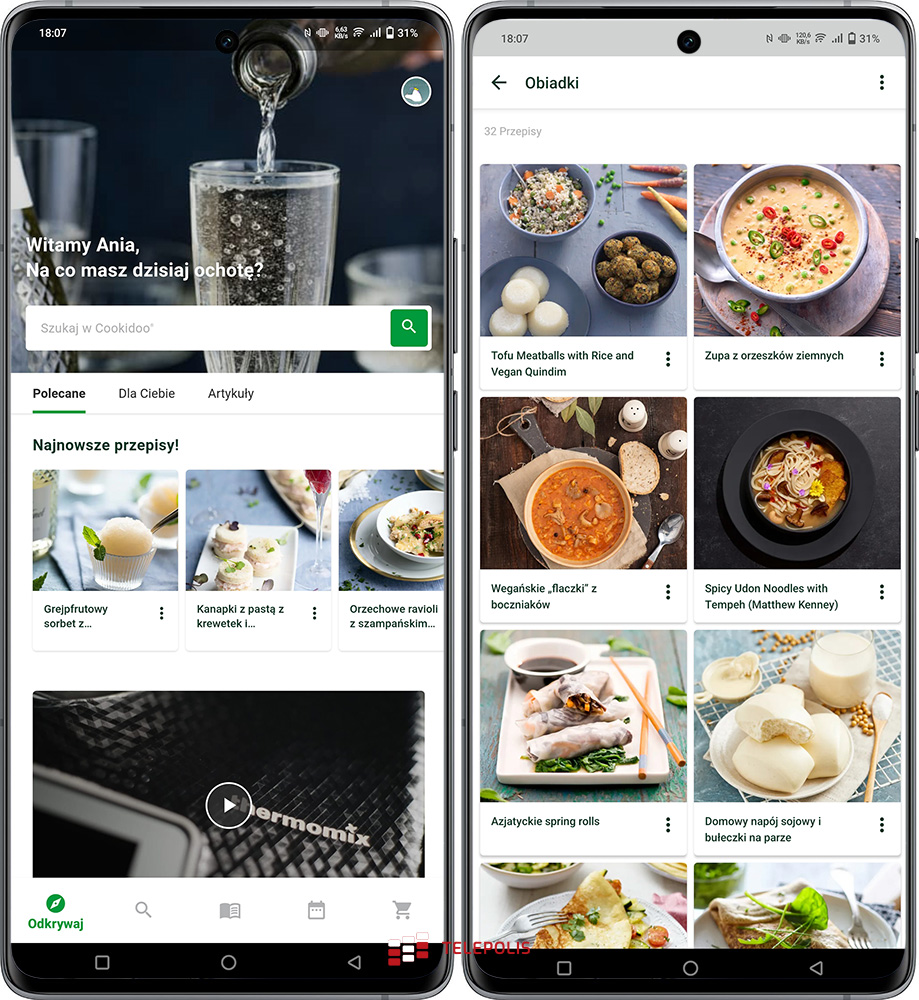Switch to the Artykuły tab

(231, 393)
